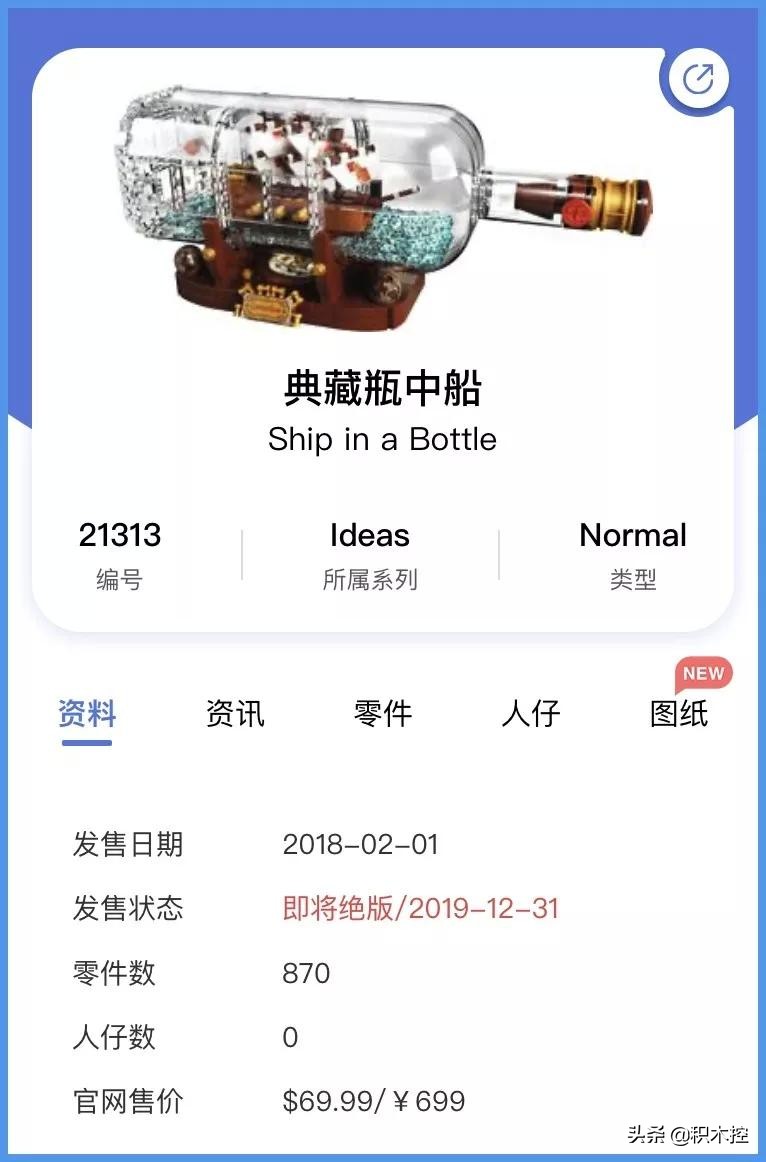Click the Ship in a Bottle title text
This screenshot has width=766, height=1162.
click(383, 439)
